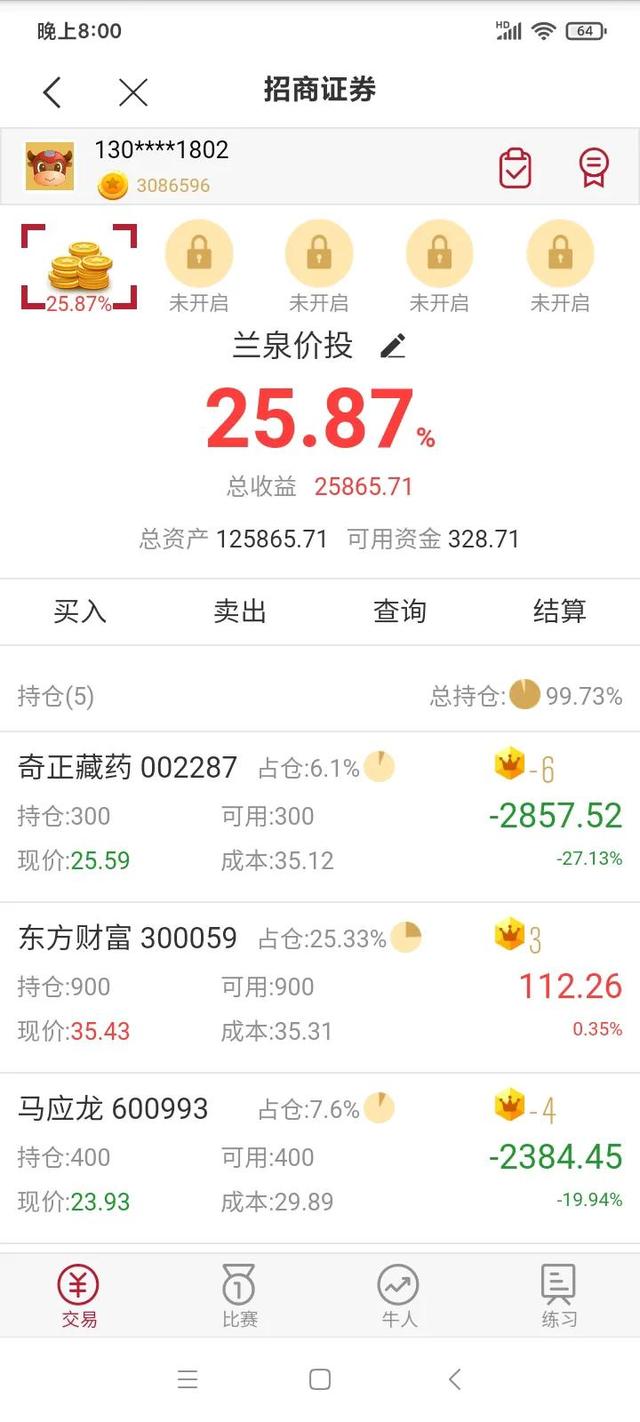Open the clipboard checklist icon
Screen dimensions: 640x1422
(515, 168)
